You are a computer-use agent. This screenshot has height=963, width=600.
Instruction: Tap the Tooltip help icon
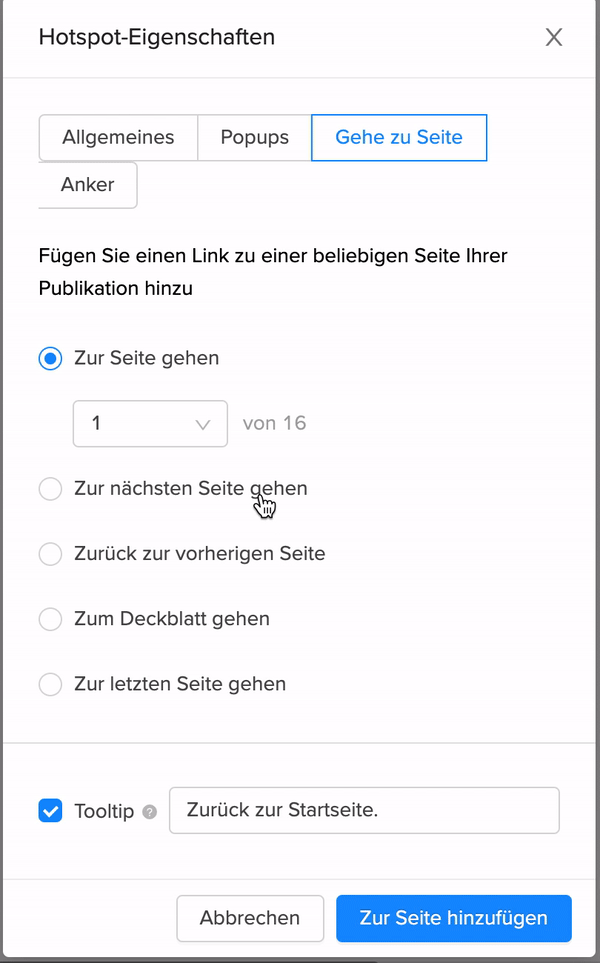pos(149,812)
